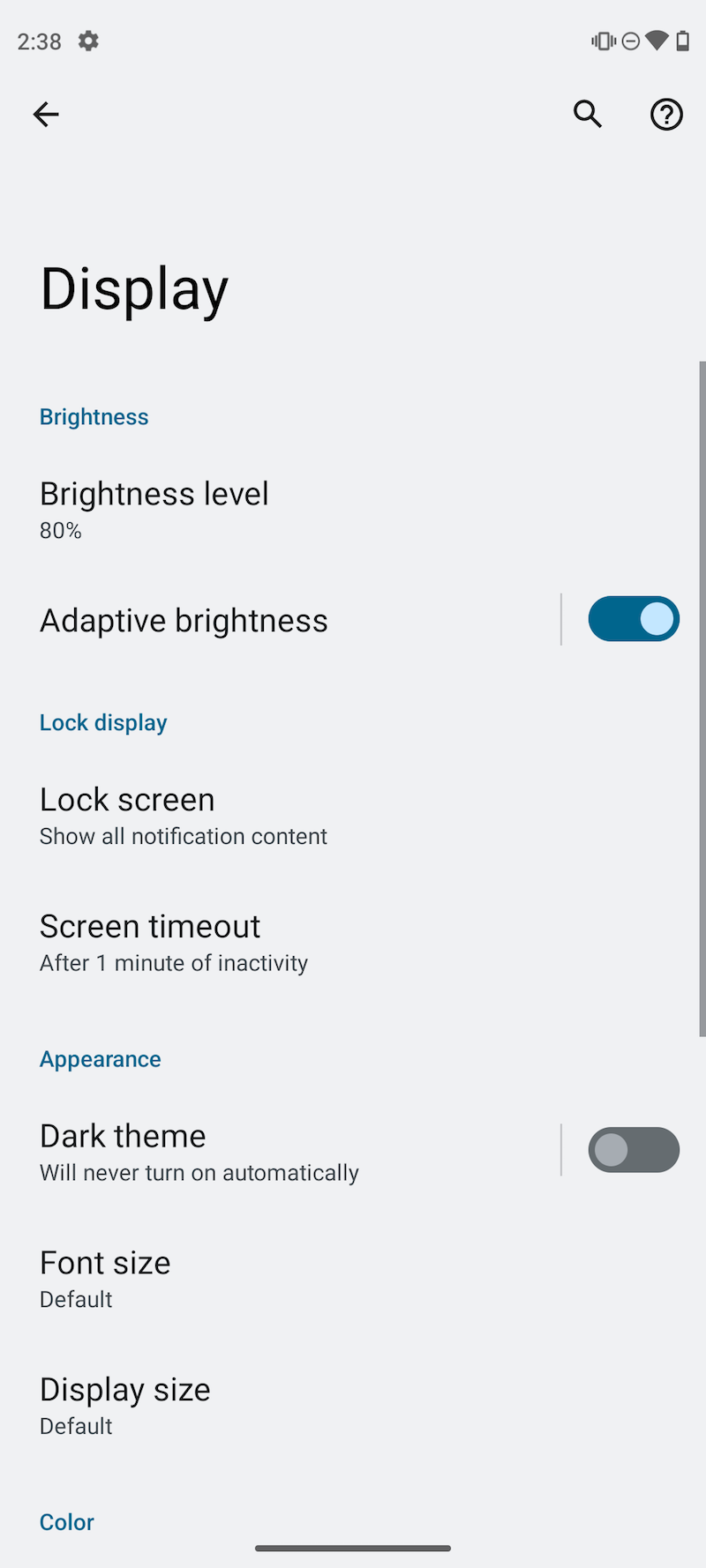706x1568 pixels.
Task: Open Lock screen settings
Action: click(353, 816)
